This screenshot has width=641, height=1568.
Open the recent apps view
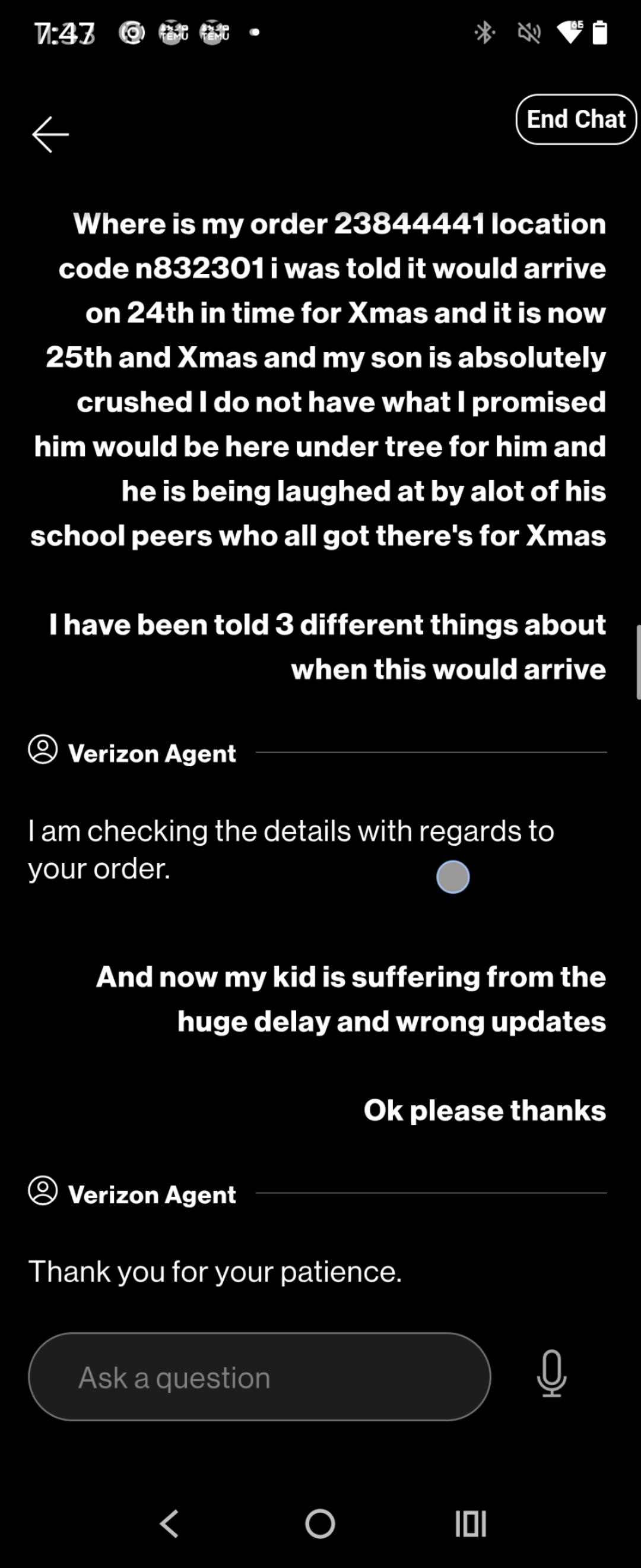(x=471, y=1524)
